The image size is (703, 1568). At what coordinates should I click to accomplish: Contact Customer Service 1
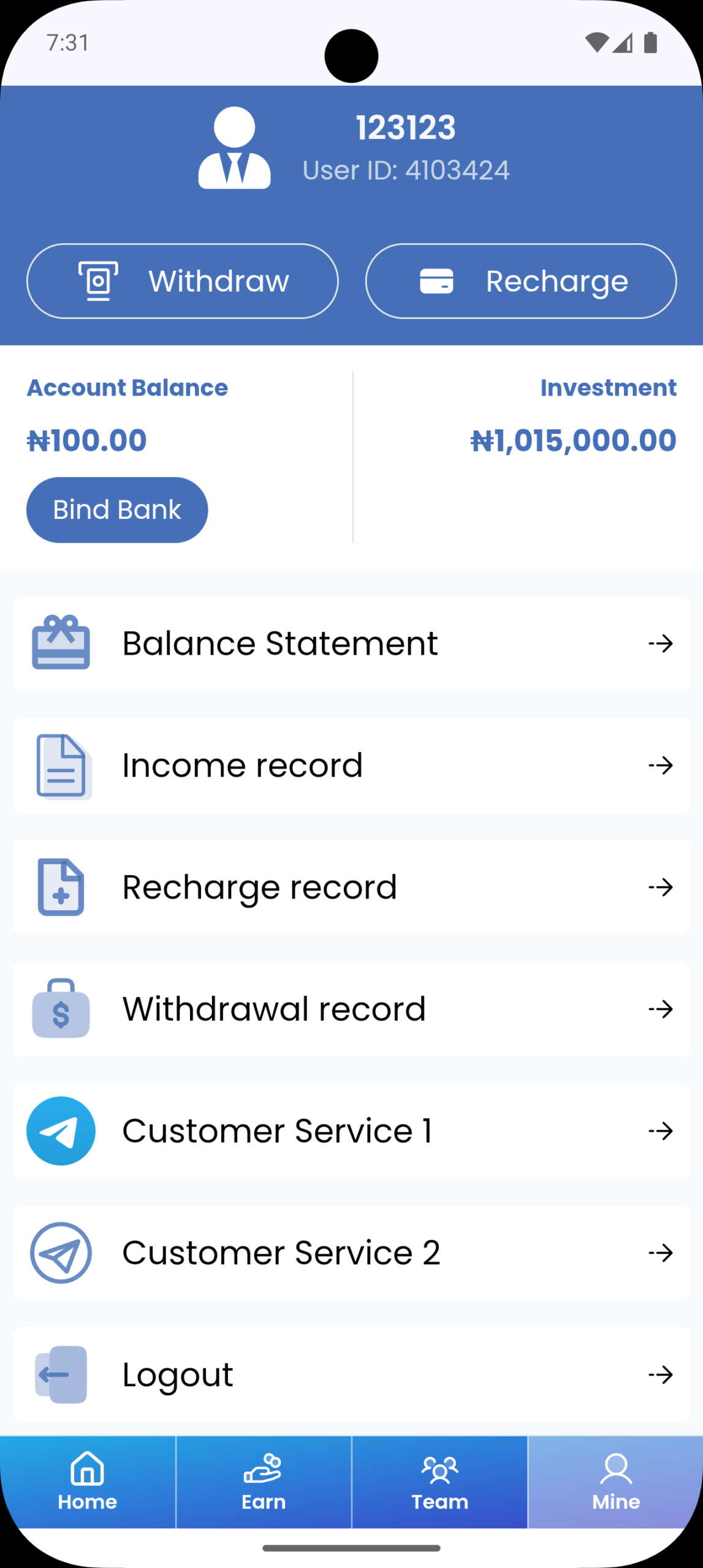pyautogui.click(x=351, y=1131)
